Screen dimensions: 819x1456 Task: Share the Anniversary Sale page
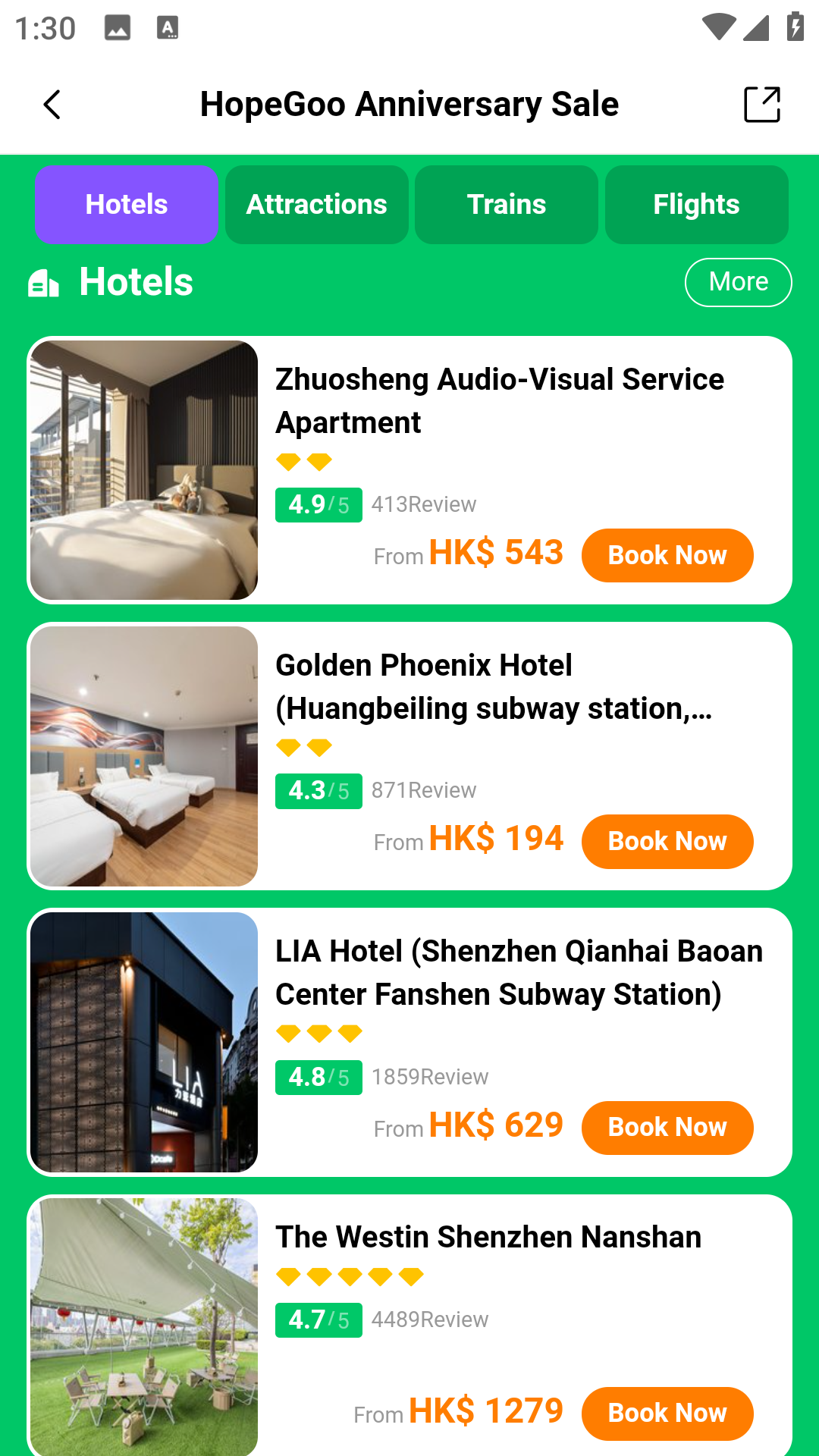[x=761, y=105]
